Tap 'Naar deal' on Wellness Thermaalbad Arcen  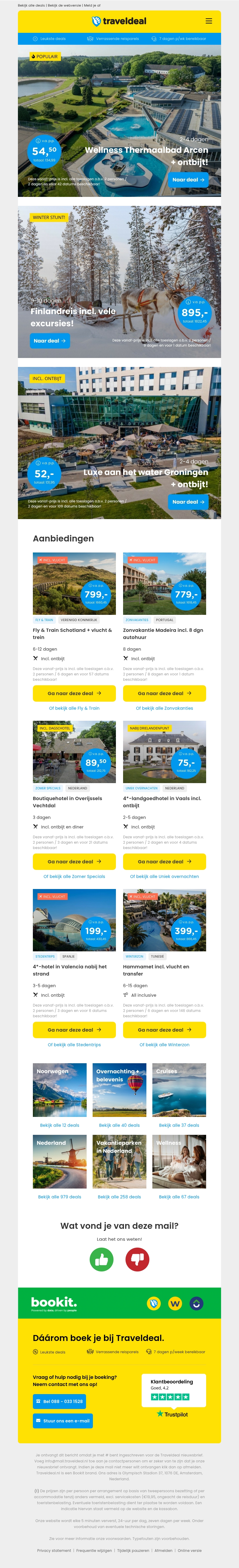point(189,180)
